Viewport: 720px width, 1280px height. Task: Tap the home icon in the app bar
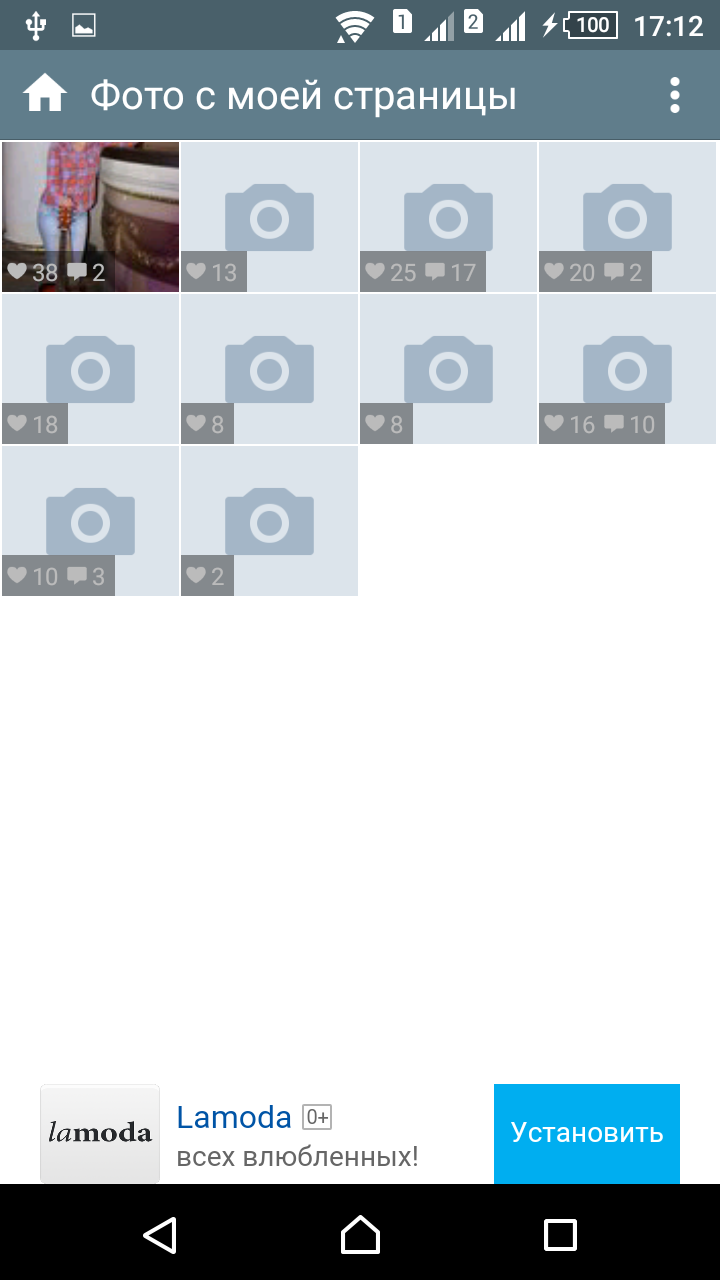pyautogui.click(x=45, y=95)
